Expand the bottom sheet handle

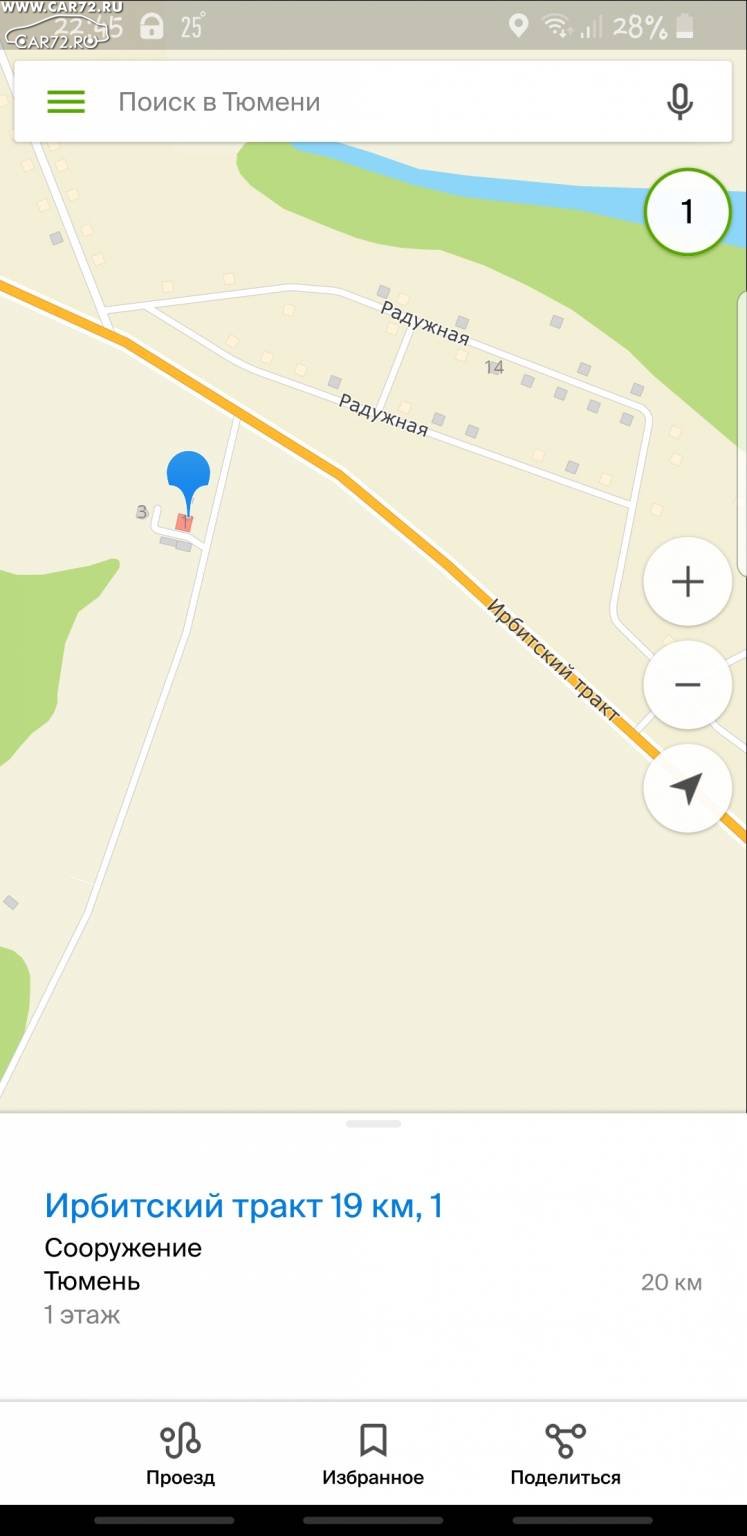coord(374,1124)
